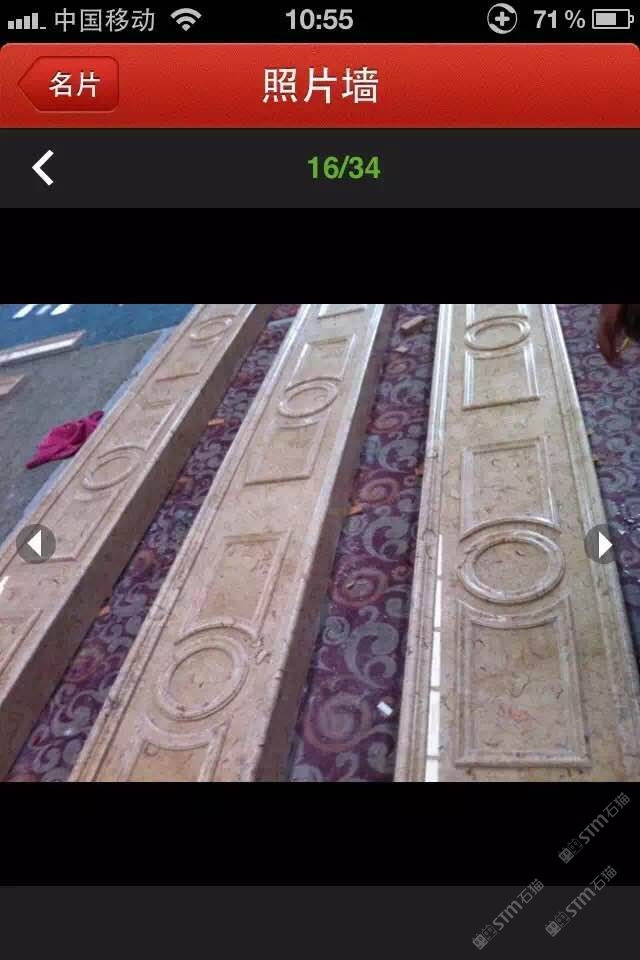
Task: Show the next photo with right arrow
Action: [603, 545]
